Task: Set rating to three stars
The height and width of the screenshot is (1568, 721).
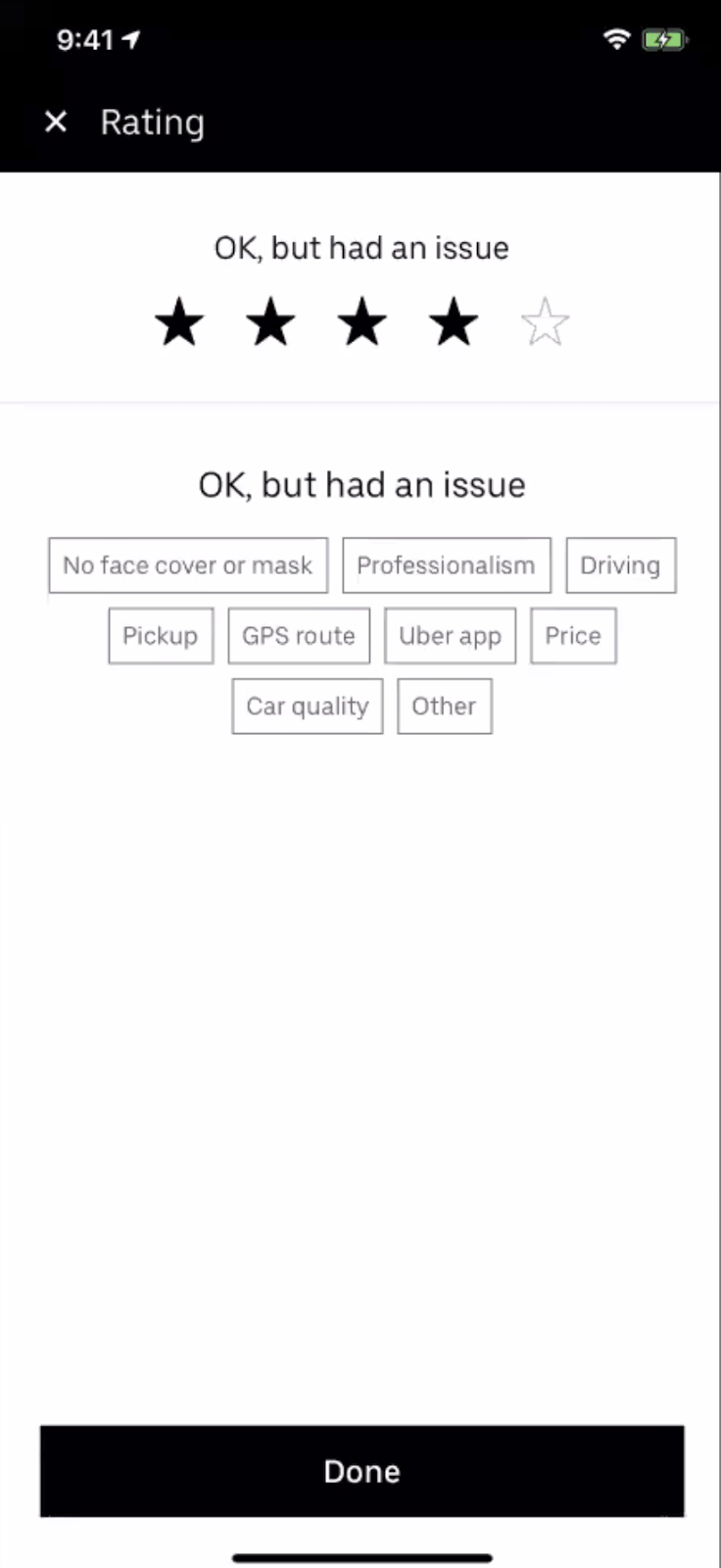Action: coord(362,323)
